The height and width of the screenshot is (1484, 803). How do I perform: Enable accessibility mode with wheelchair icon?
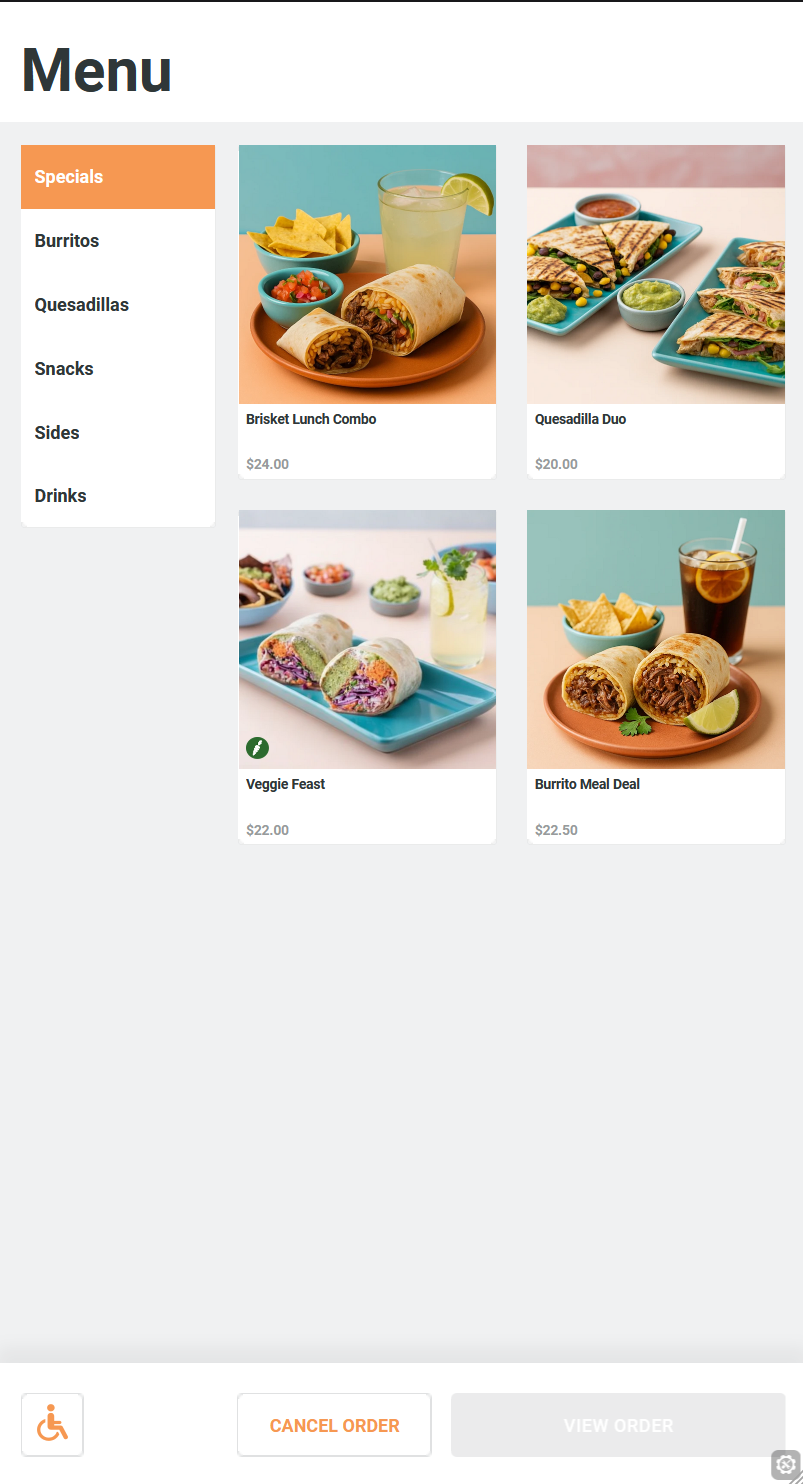tap(52, 1424)
